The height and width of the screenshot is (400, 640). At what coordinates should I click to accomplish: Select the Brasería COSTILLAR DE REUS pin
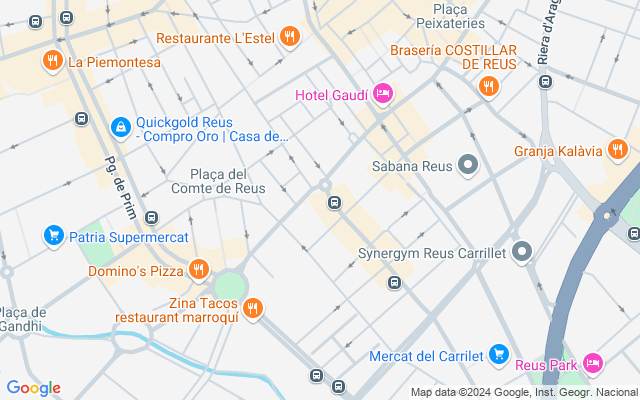(x=488, y=86)
